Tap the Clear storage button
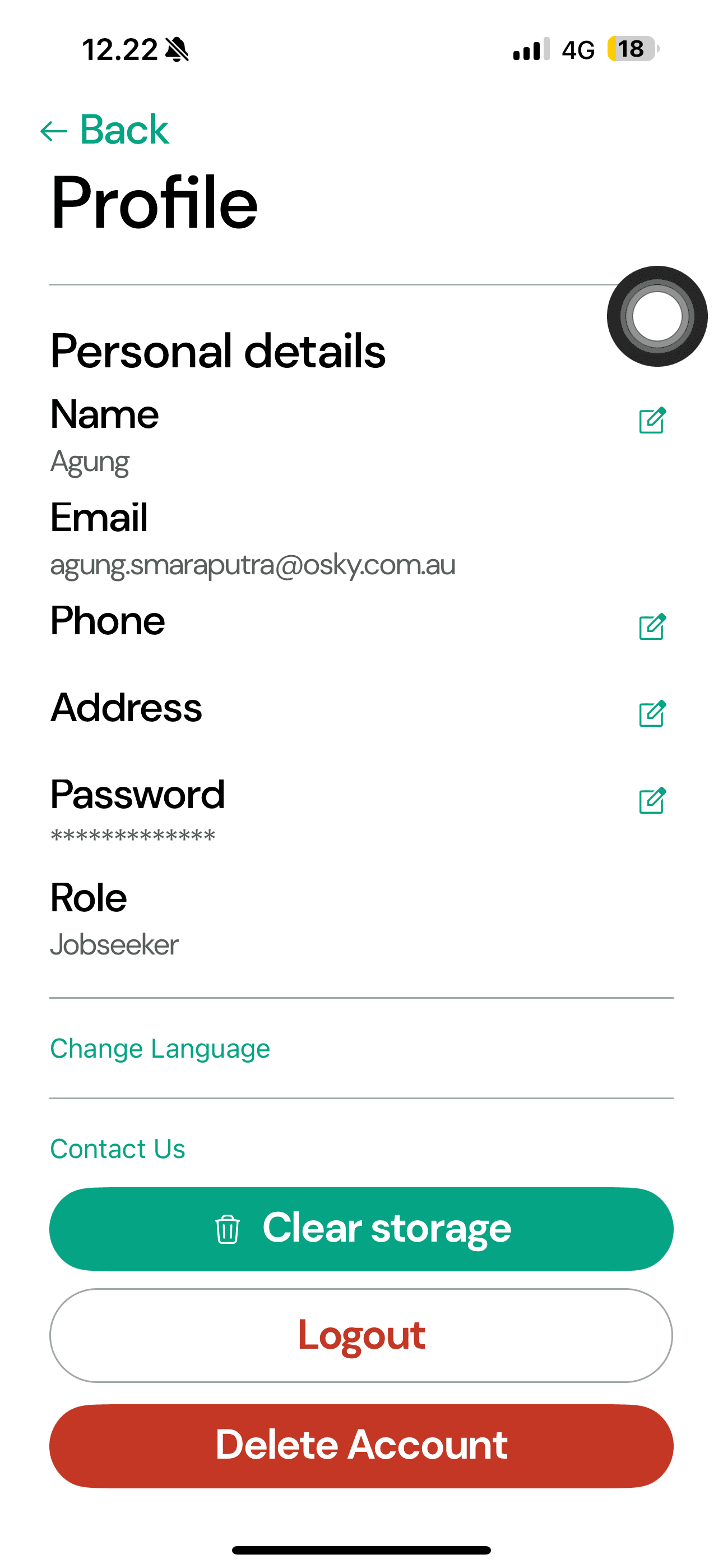 pyautogui.click(x=361, y=1228)
